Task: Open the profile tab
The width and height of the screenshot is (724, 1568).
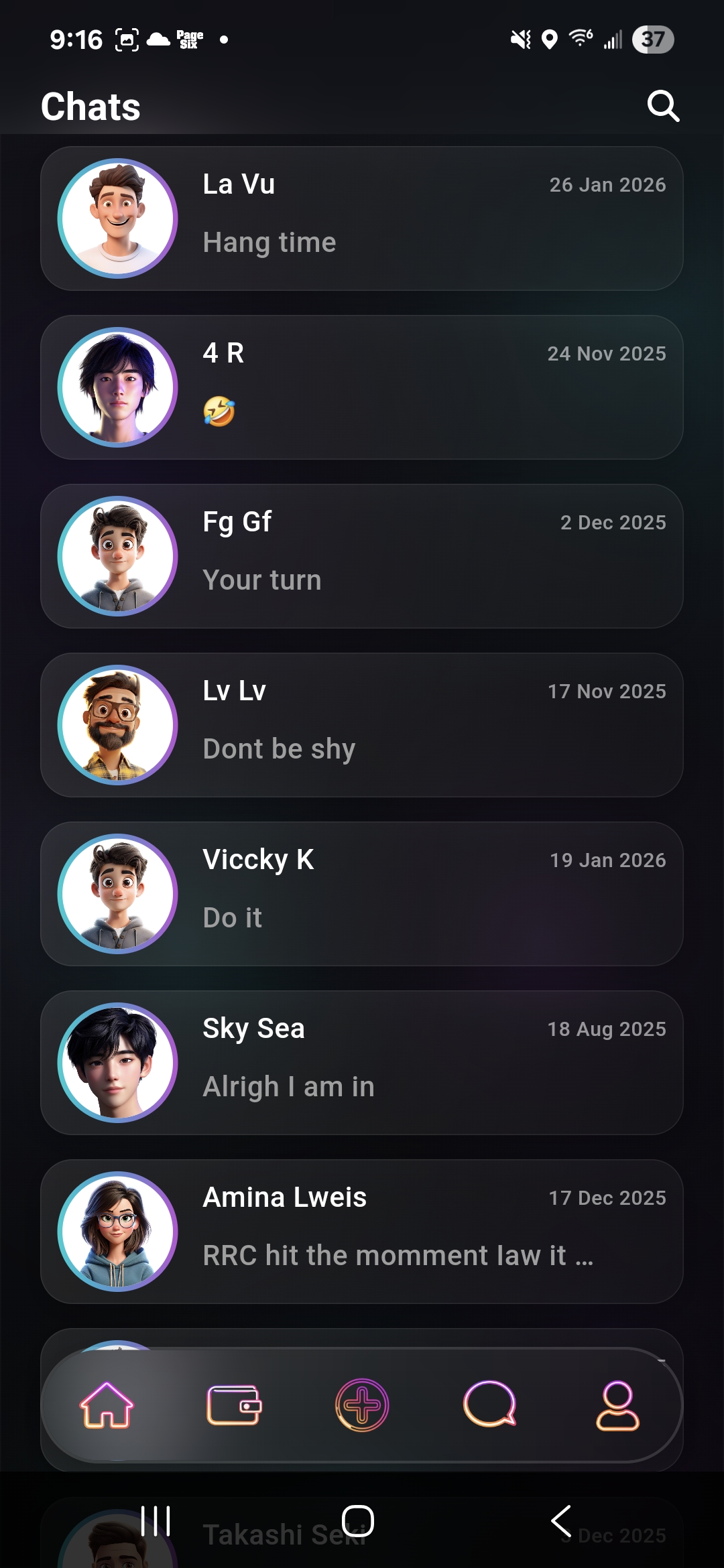Action: [617, 1405]
